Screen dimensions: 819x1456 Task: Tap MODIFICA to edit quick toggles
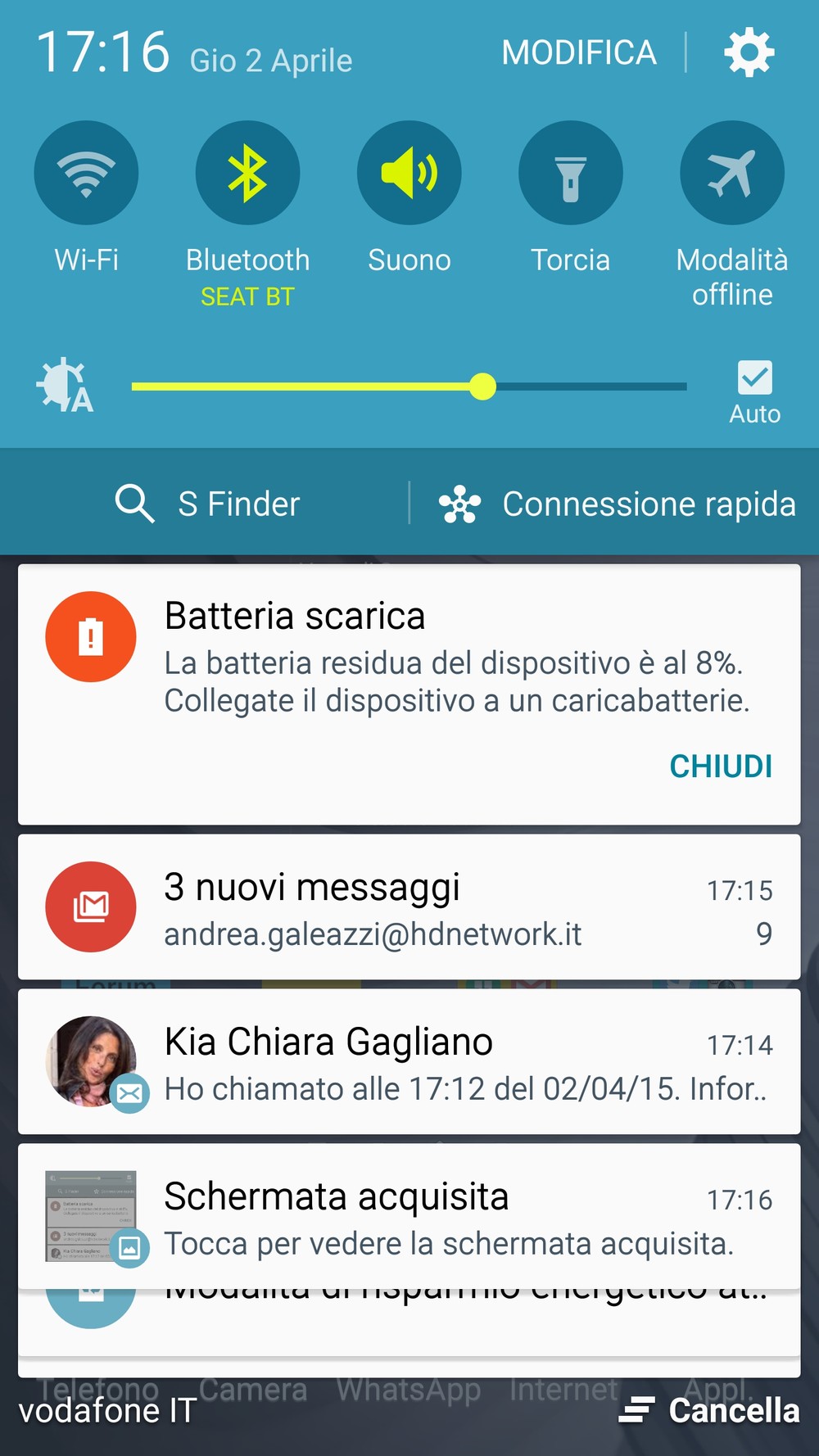579,53
